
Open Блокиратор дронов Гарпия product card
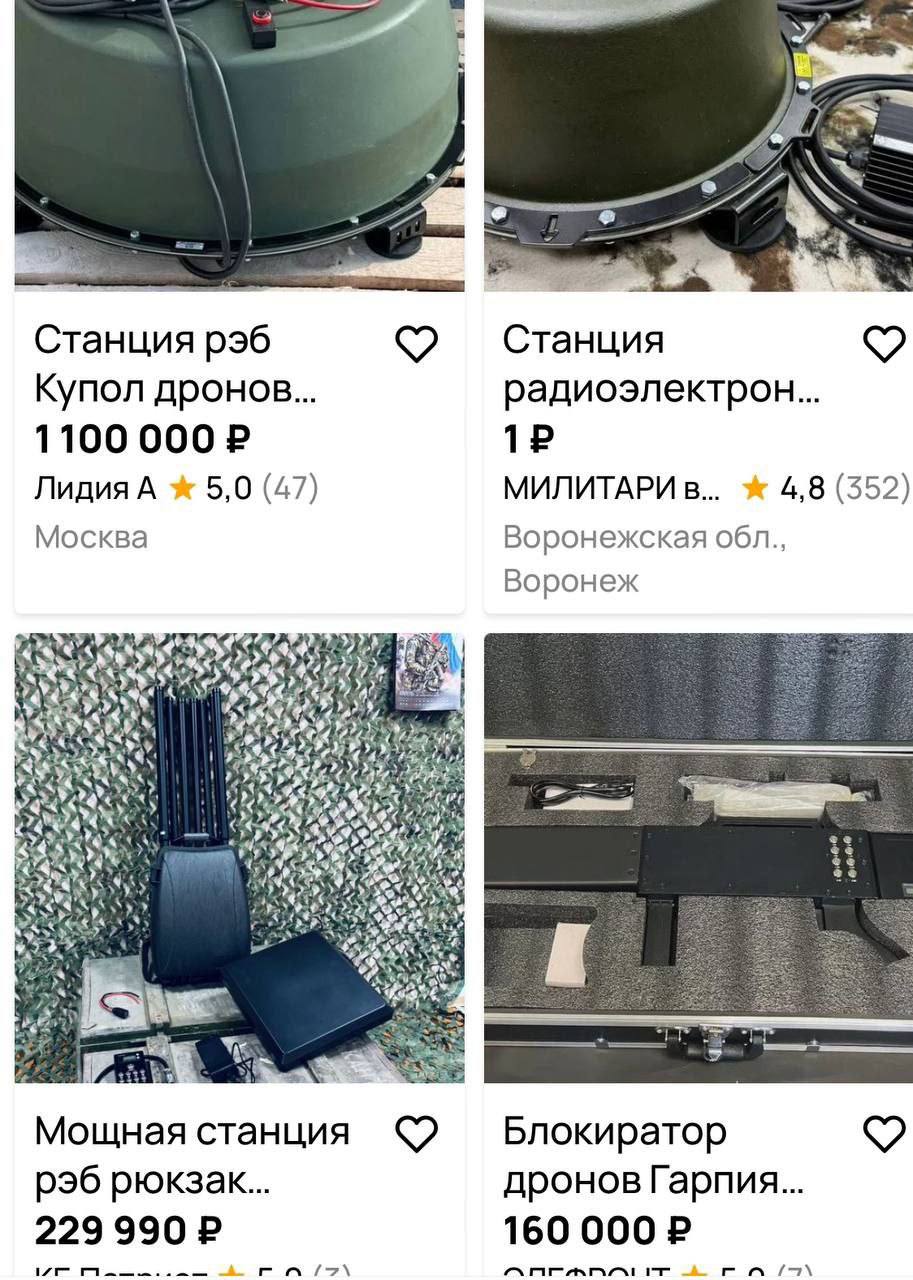coord(698,858)
